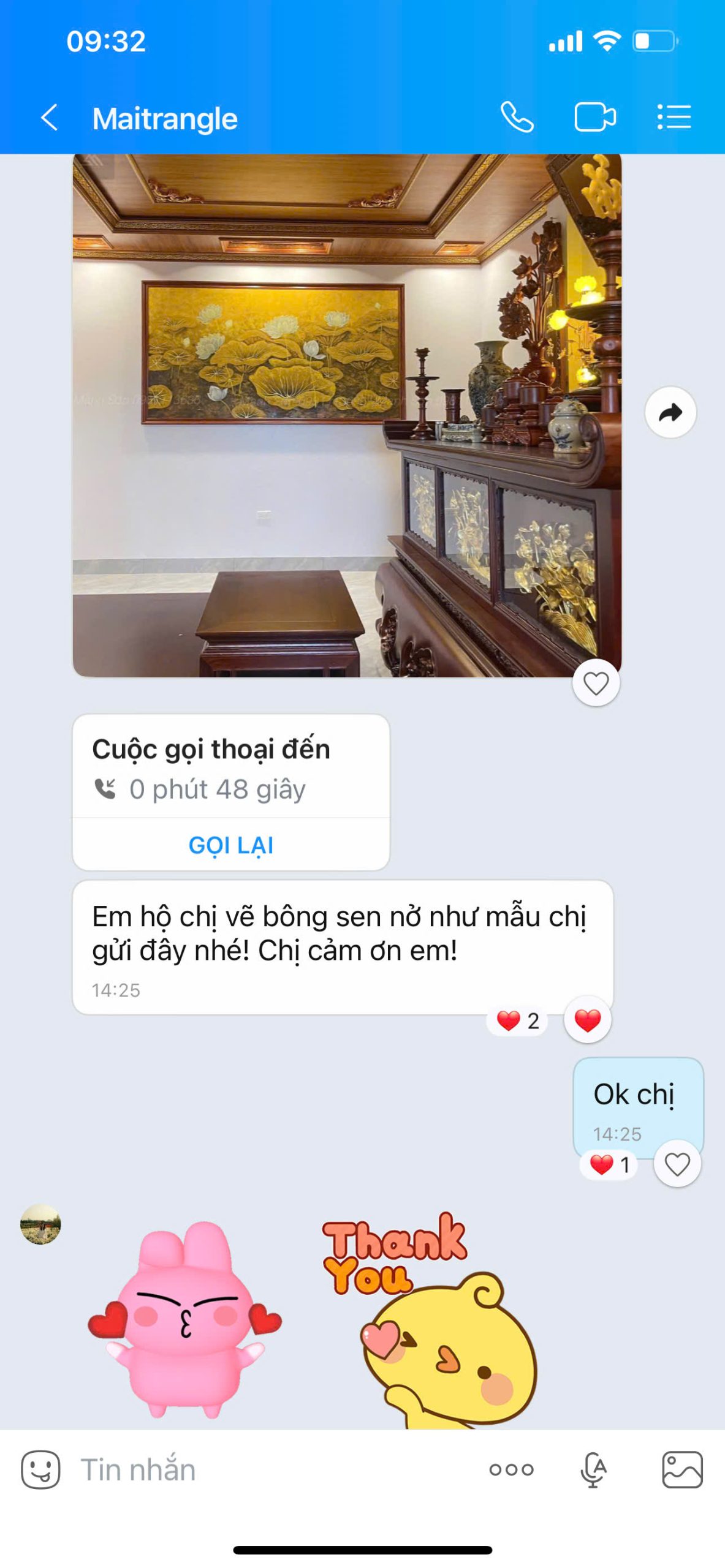Start a voice call with Maitrangle
The image size is (725, 1568).
(x=517, y=118)
